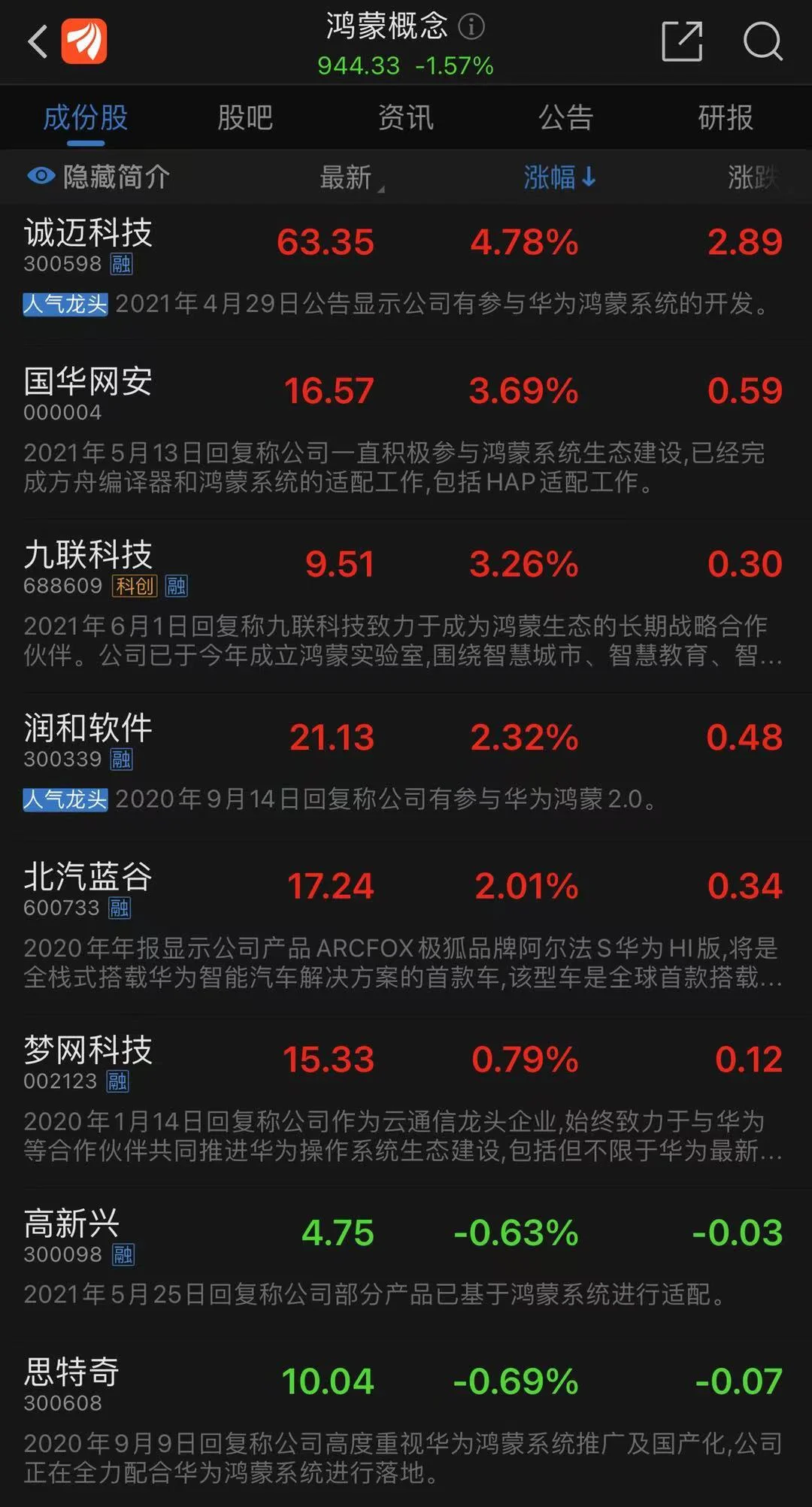The image size is (812, 1507).
Task: Open stock 国华网安 from the list
Action: point(88,384)
